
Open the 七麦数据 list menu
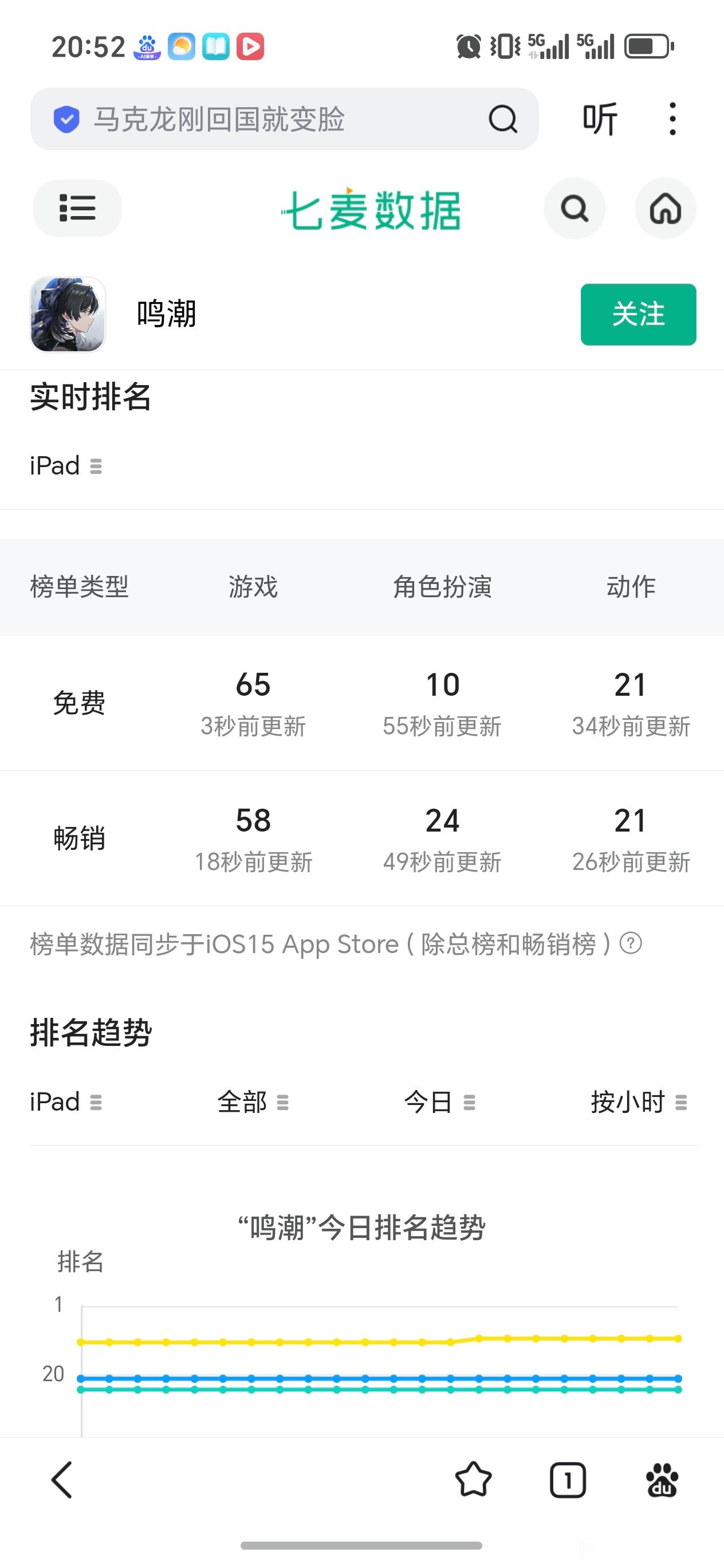(x=77, y=208)
